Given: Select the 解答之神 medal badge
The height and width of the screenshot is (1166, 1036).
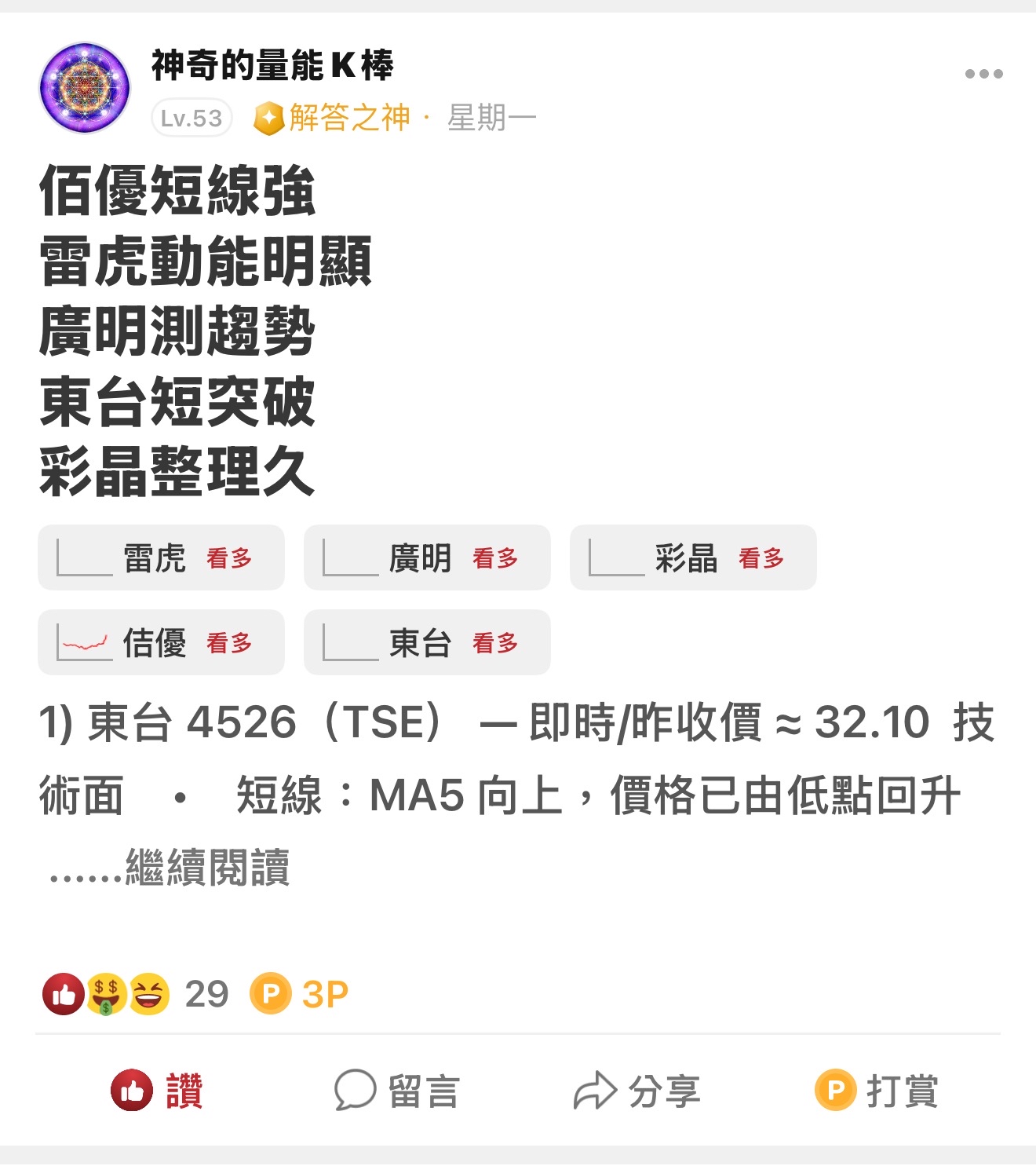Looking at the screenshot, I should pyautogui.click(x=333, y=118).
